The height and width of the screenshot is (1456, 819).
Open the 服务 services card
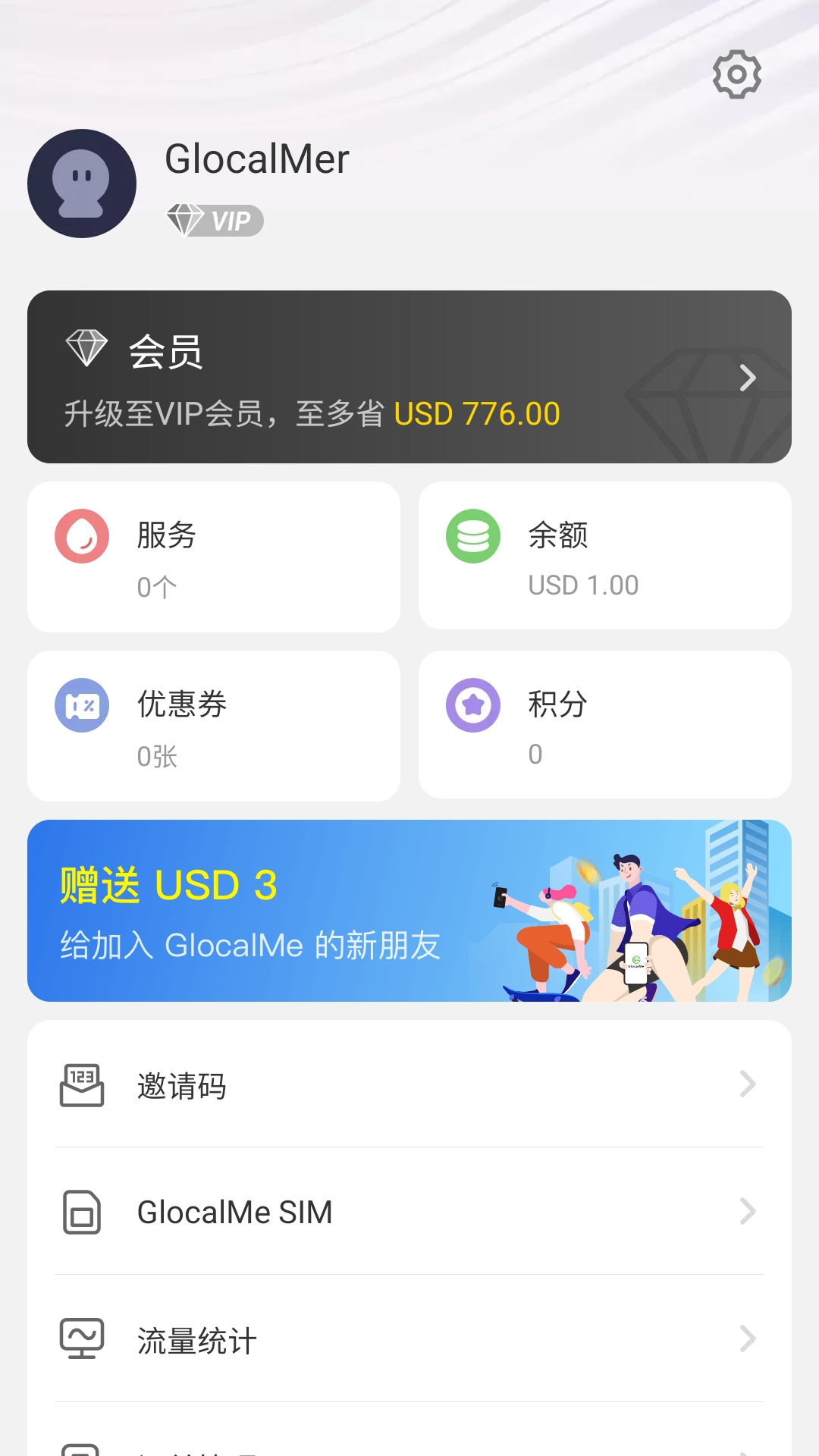click(213, 556)
